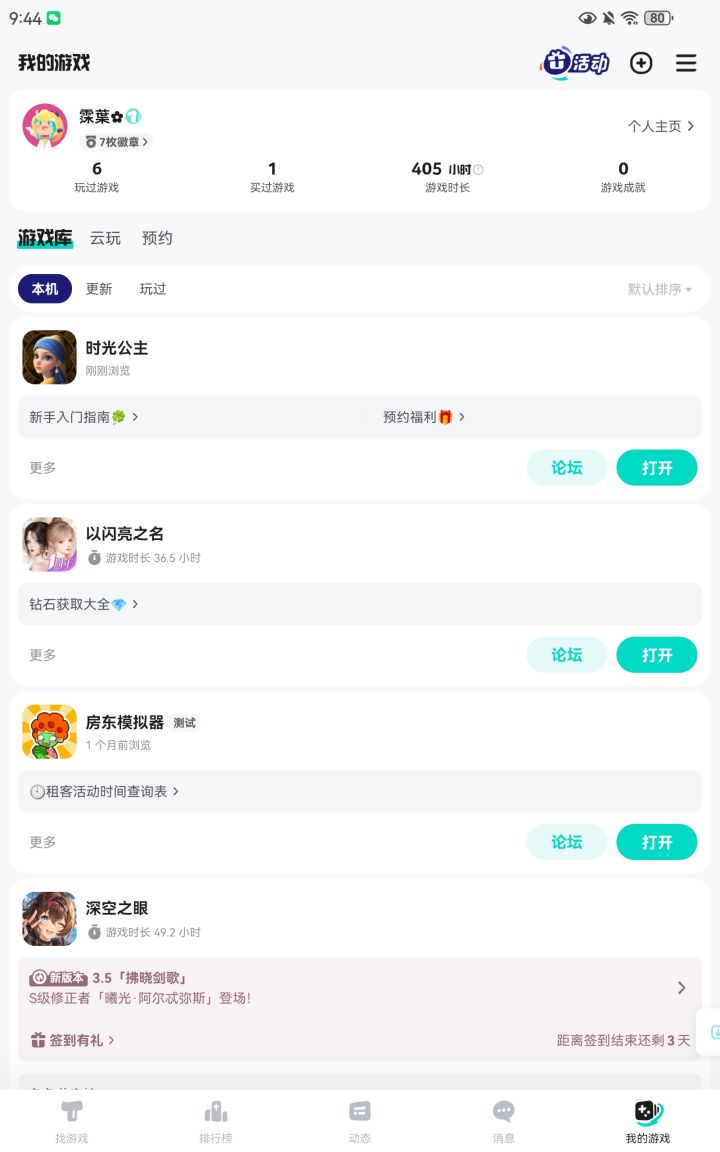Image resolution: width=720 pixels, height=1152 pixels.
Task: Open the 时光公主 game thumbnail
Action: coord(49,356)
